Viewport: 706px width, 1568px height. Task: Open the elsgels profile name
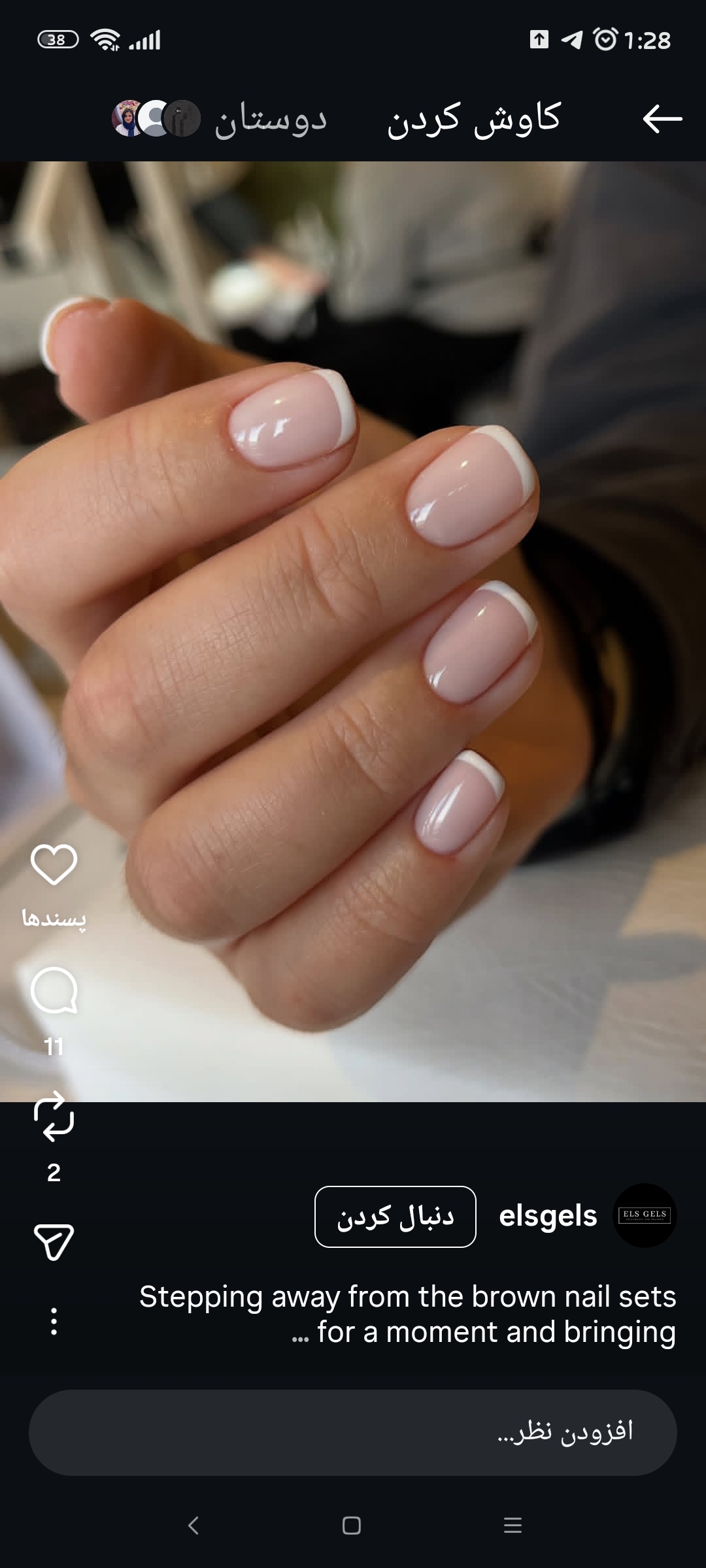tap(548, 1217)
